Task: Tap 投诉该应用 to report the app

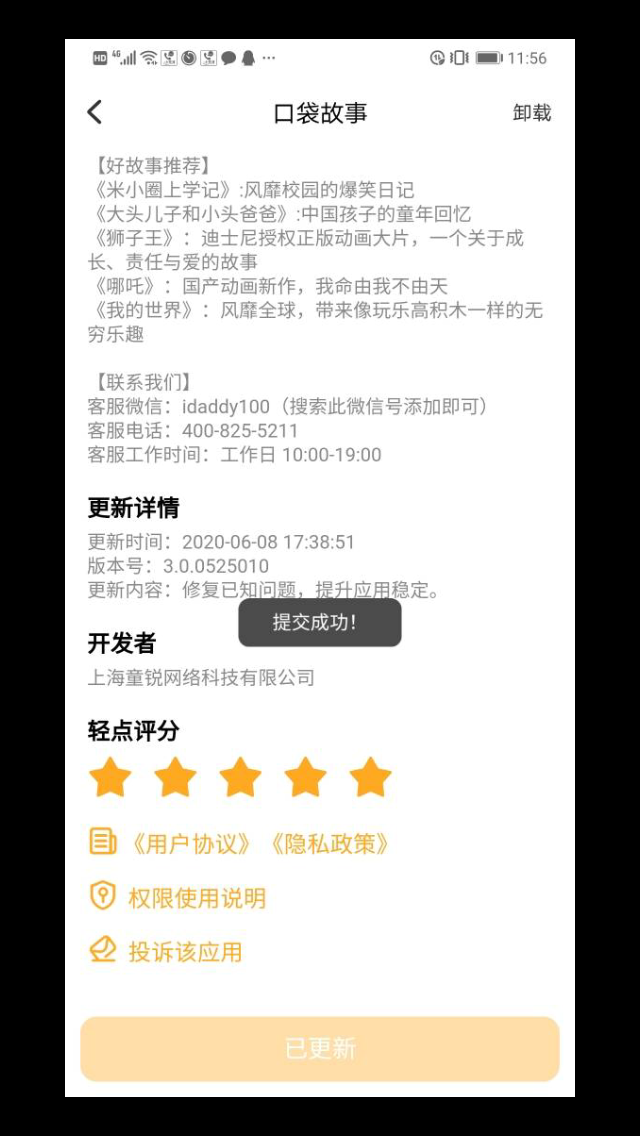Action: tap(185, 951)
